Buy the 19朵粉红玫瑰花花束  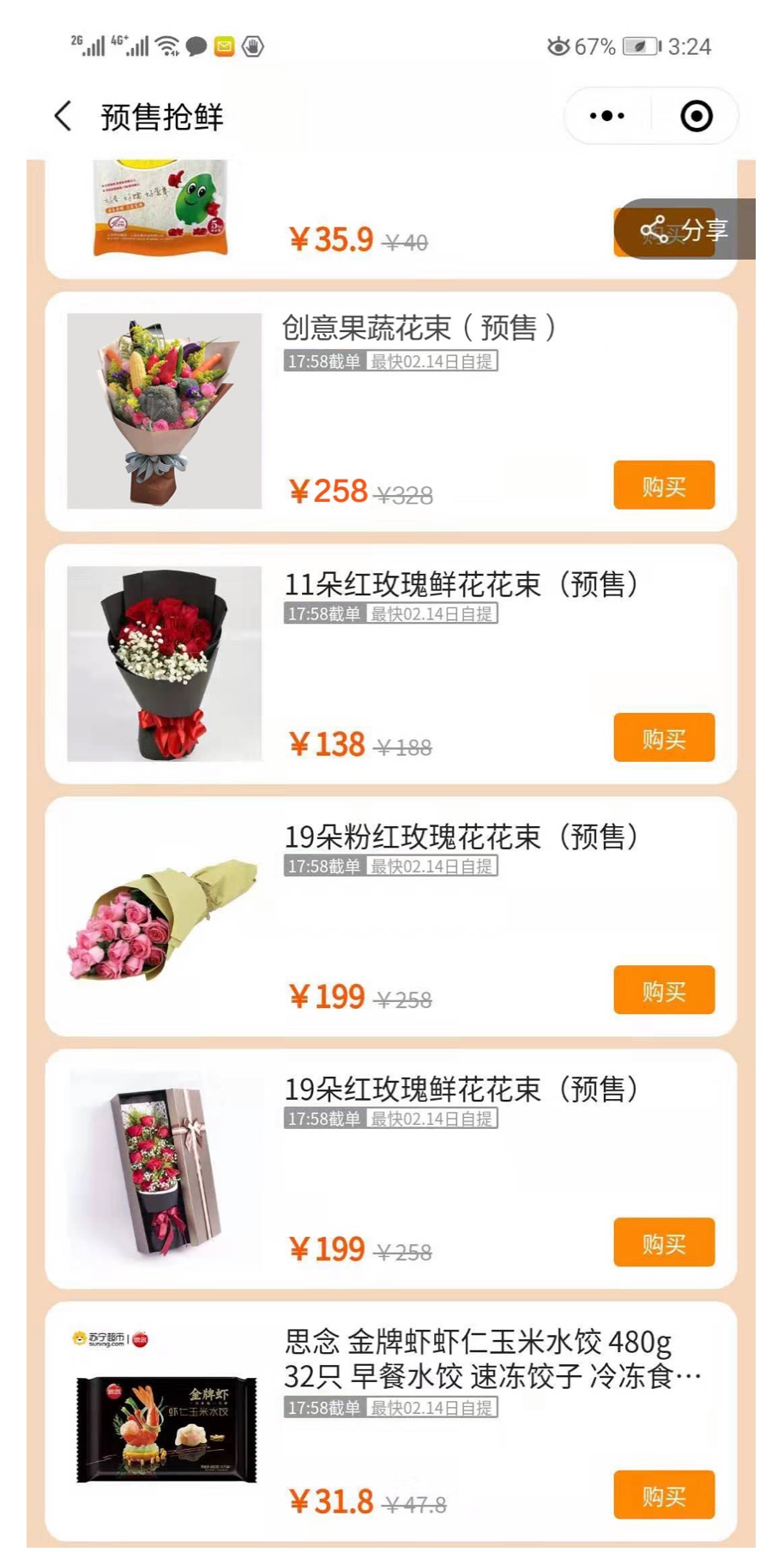[x=663, y=990]
